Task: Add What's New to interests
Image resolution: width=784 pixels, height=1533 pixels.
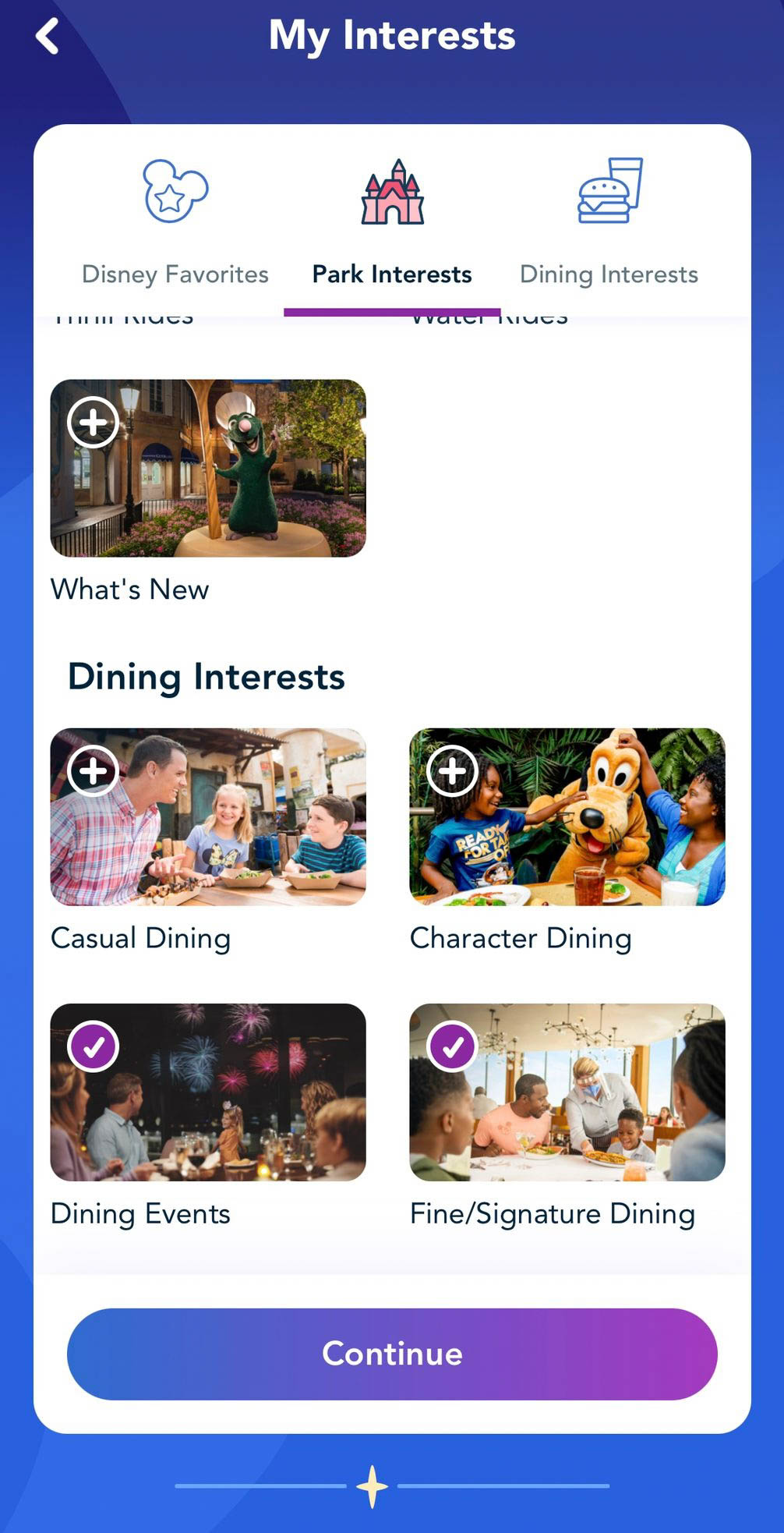Action: coord(93,423)
